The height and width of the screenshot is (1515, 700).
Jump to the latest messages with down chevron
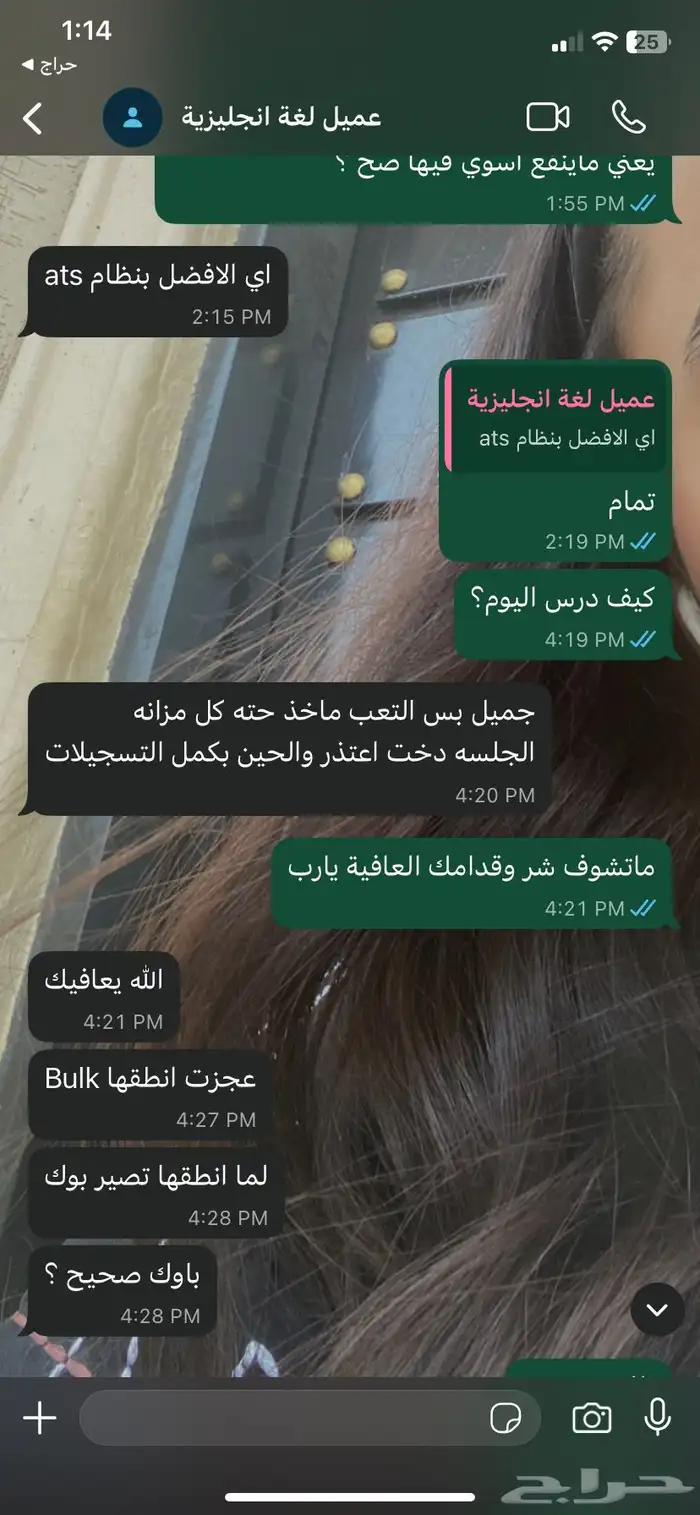coord(657,1309)
